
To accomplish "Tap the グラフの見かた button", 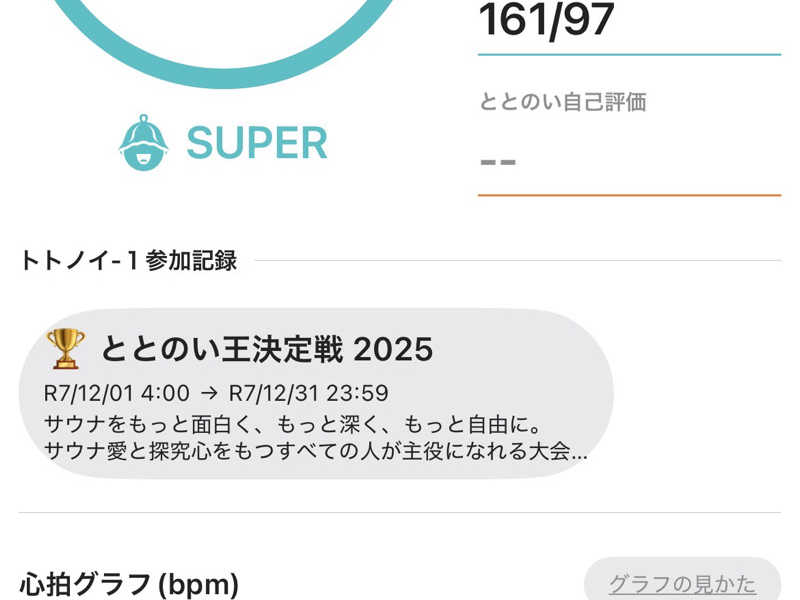I will click(x=682, y=583).
